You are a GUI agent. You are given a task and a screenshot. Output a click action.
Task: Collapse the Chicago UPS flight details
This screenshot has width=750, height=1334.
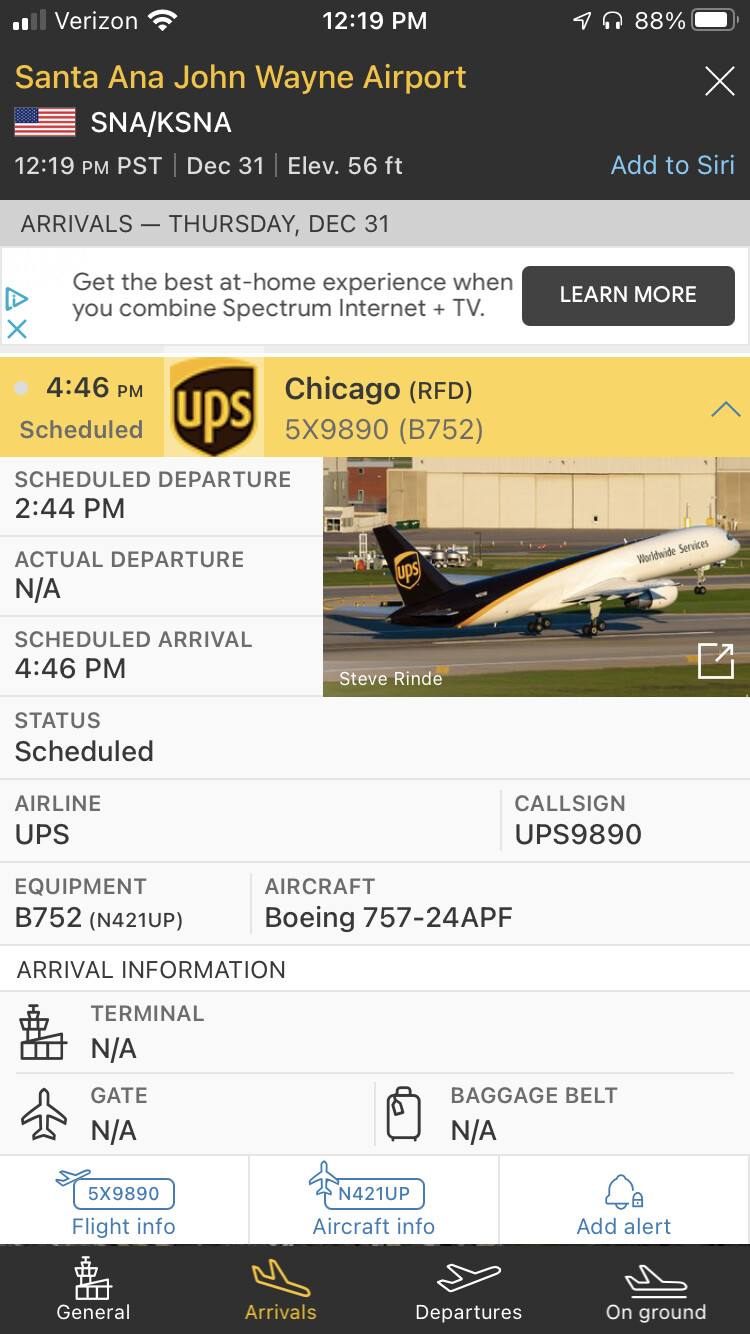725,409
